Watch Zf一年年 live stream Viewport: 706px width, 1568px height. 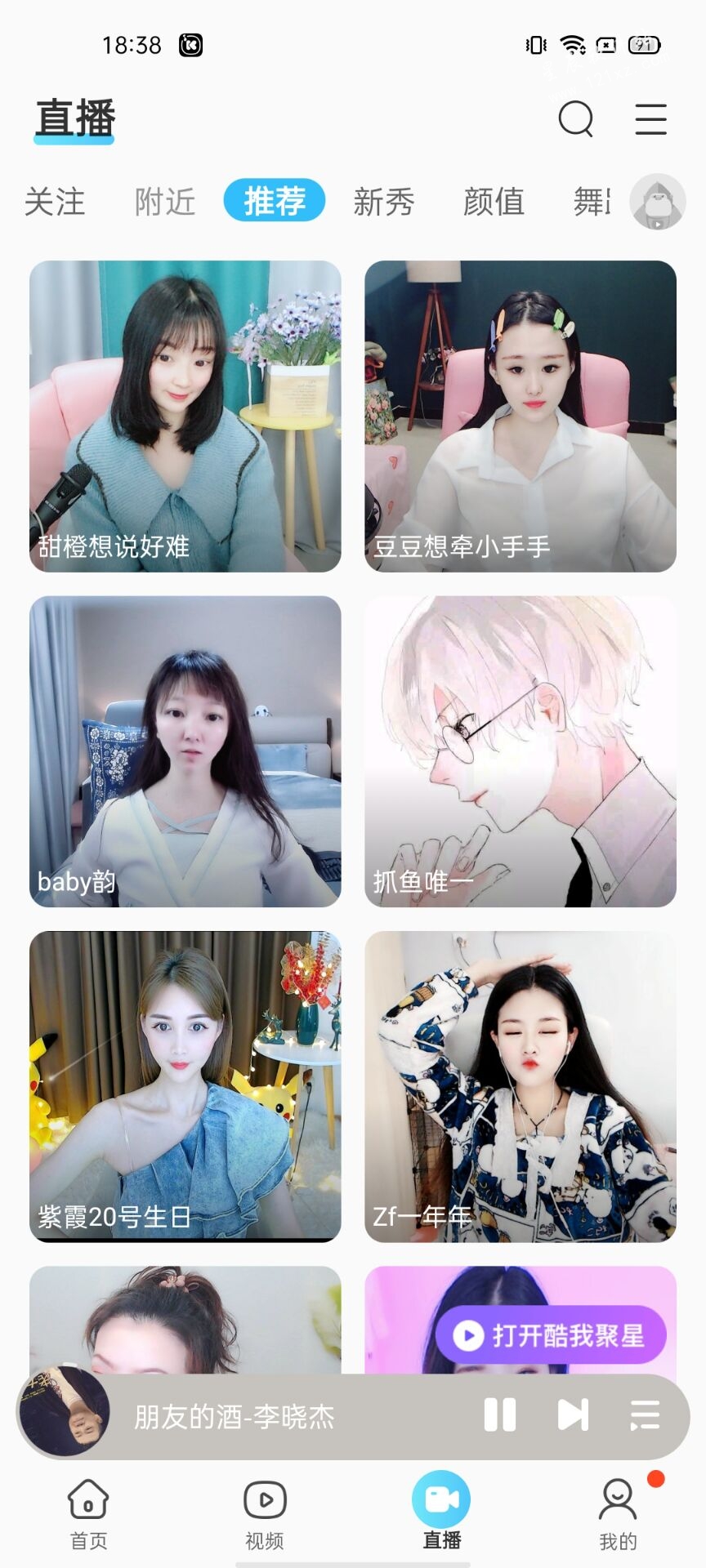click(x=521, y=1086)
